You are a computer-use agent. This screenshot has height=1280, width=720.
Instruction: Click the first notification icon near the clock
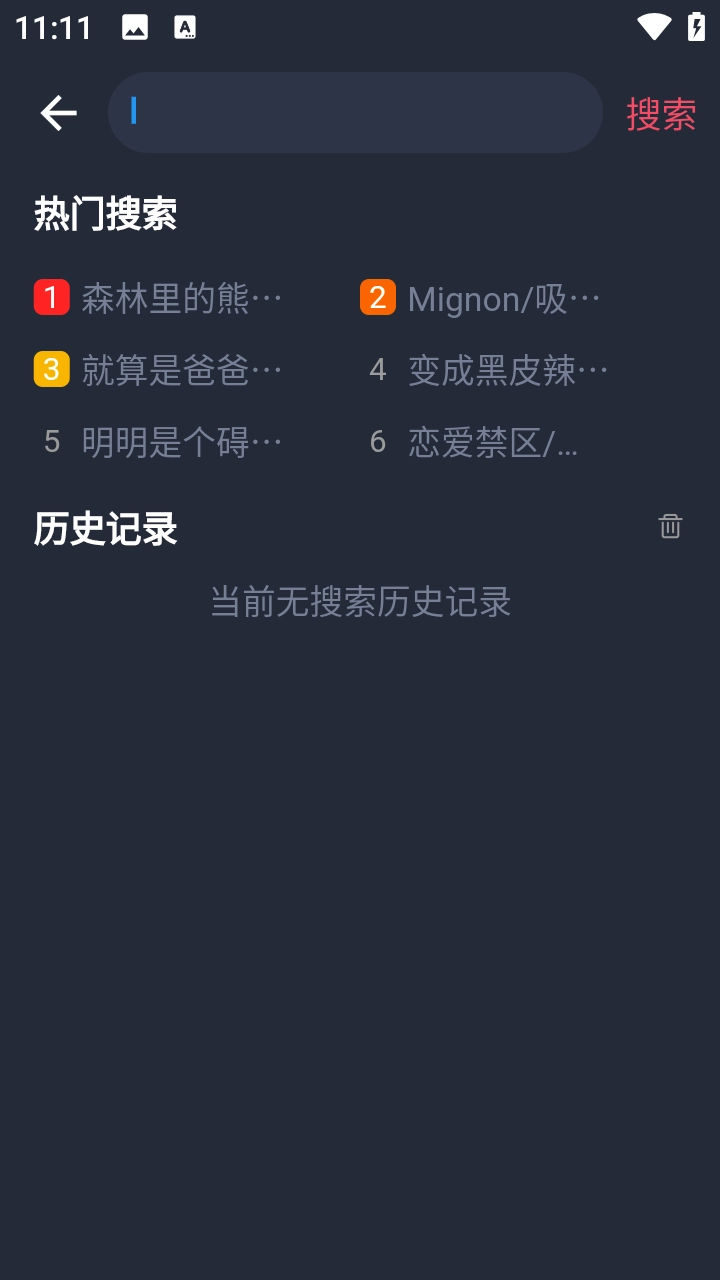tap(135, 28)
